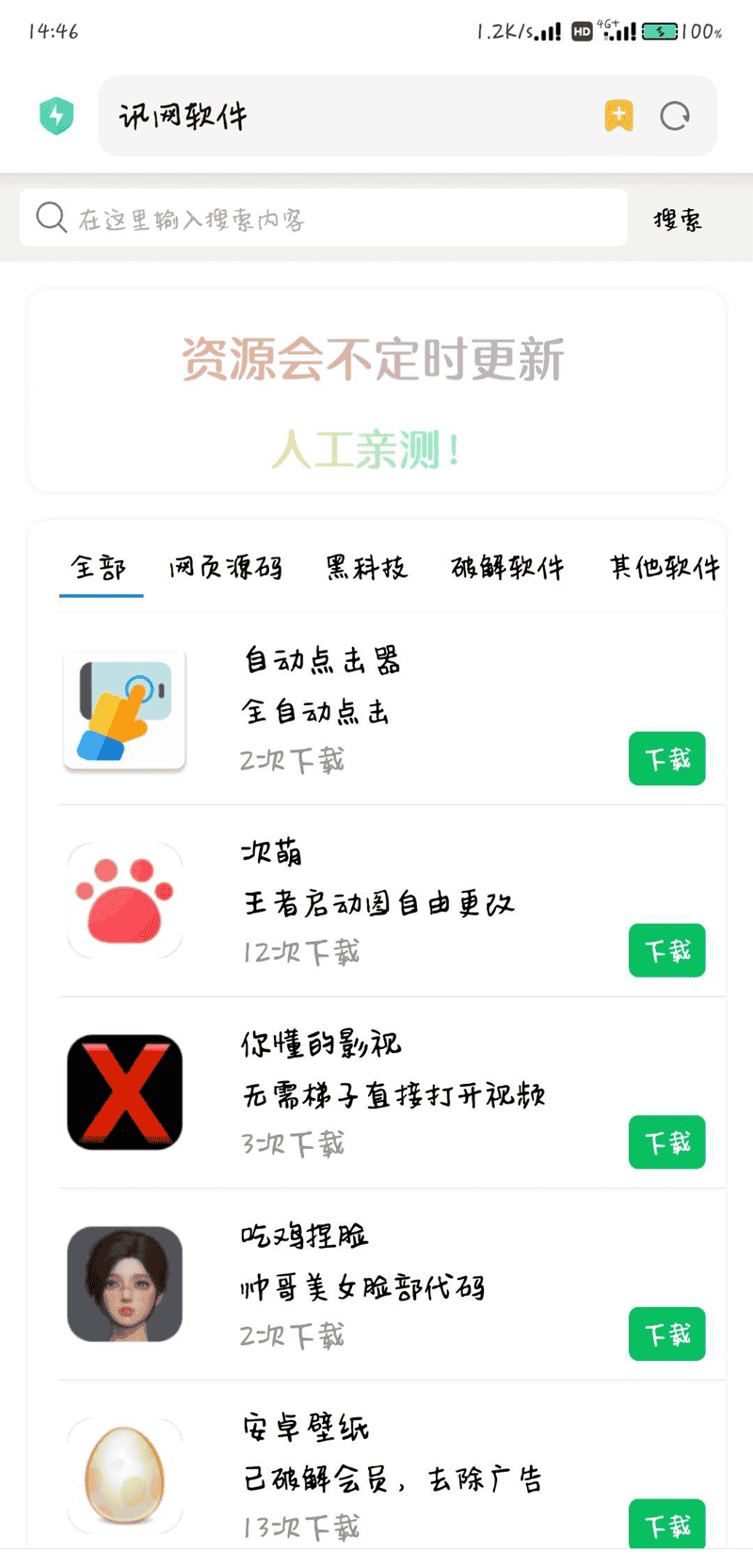Viewport: 753px width, 1568px height.
Task: Select the 全部 tab
Action: tap(100, 568)
